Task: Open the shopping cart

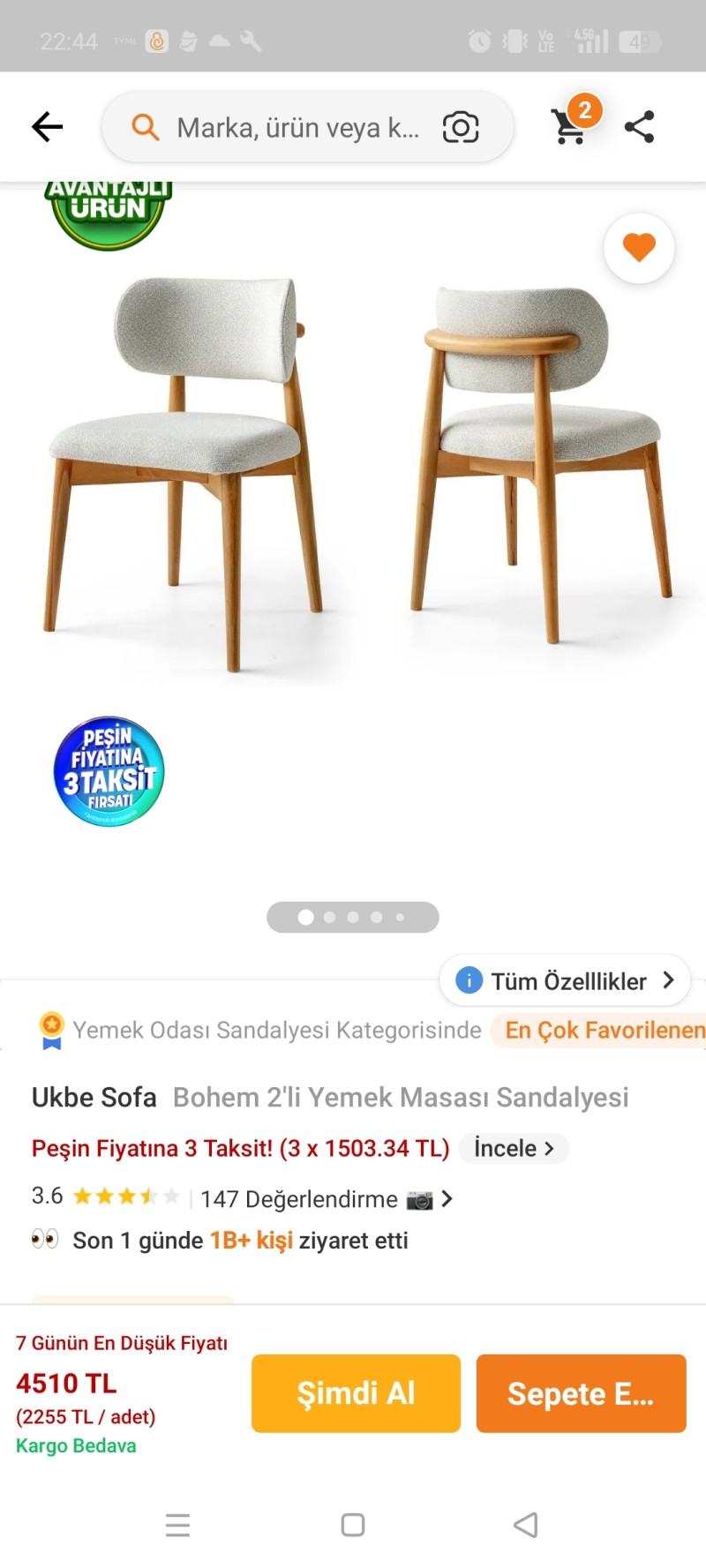Action: click(571, 126)
